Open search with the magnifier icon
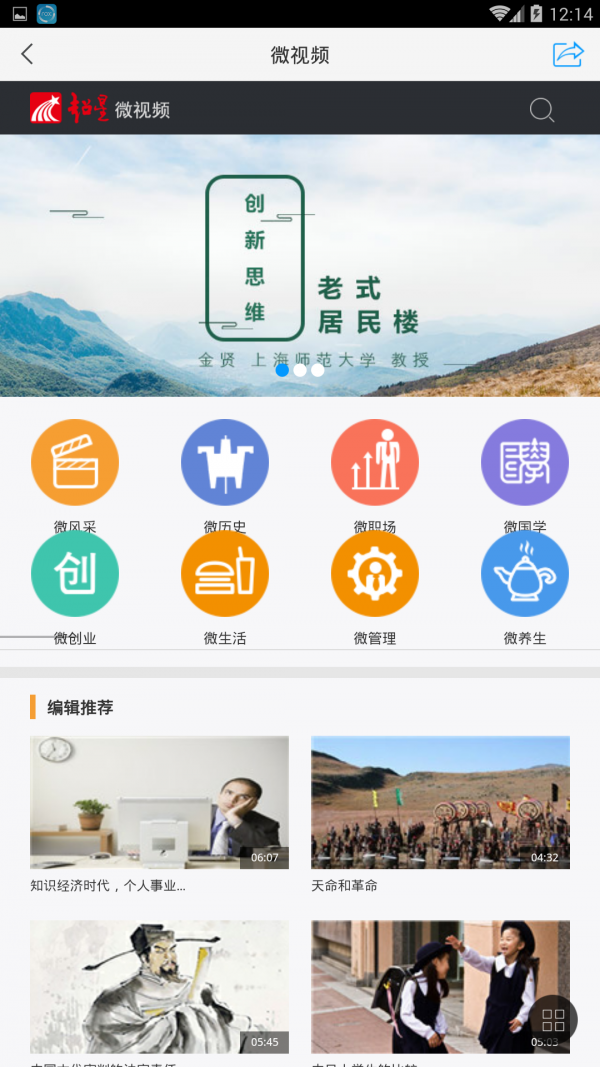Screen dimensions: 600x1067 click(x=542, y=109)
